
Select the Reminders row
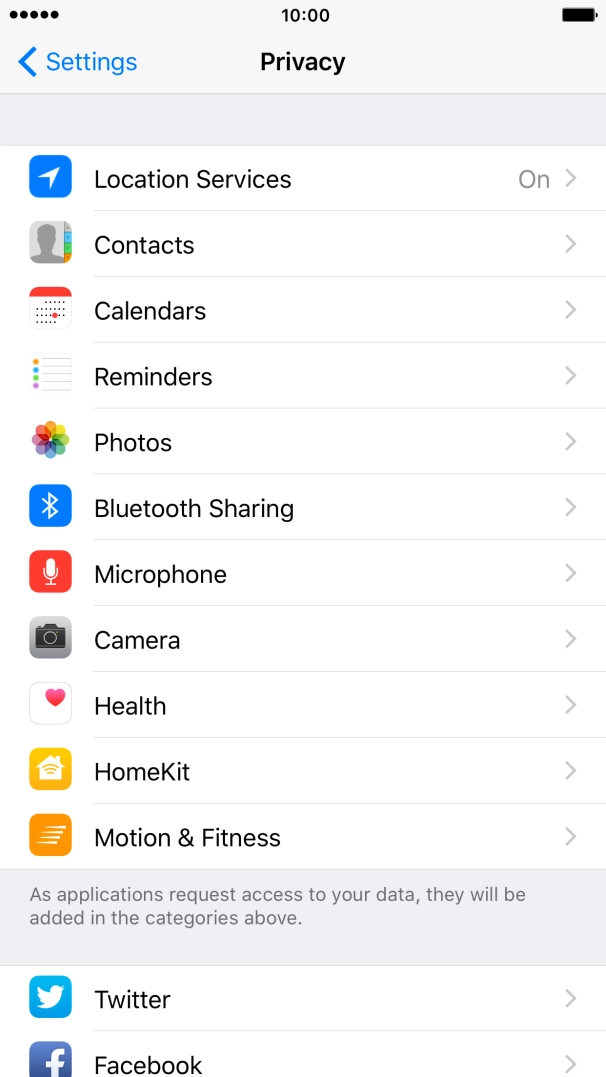pyautogui.click(x=303, y=377)
